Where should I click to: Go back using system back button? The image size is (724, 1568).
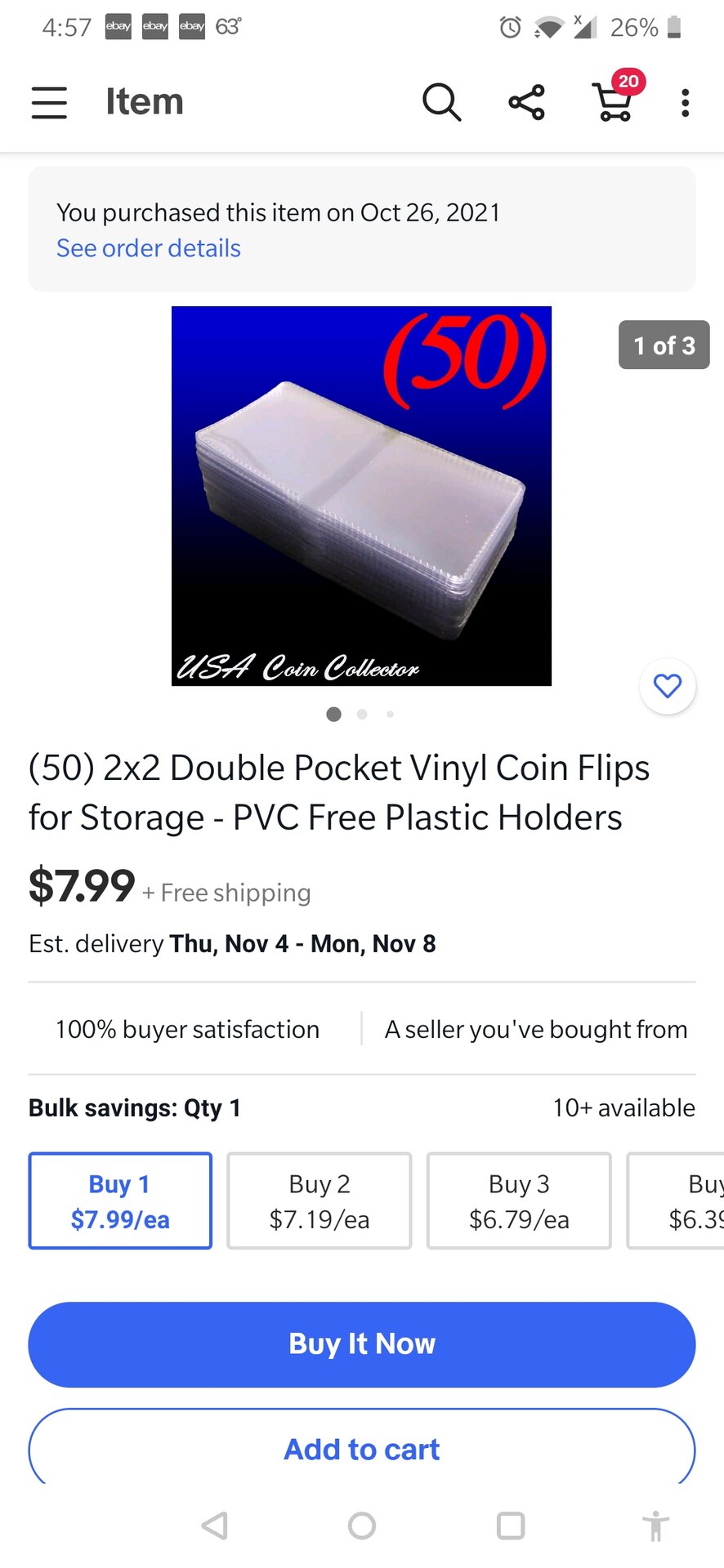point(215,1526)
